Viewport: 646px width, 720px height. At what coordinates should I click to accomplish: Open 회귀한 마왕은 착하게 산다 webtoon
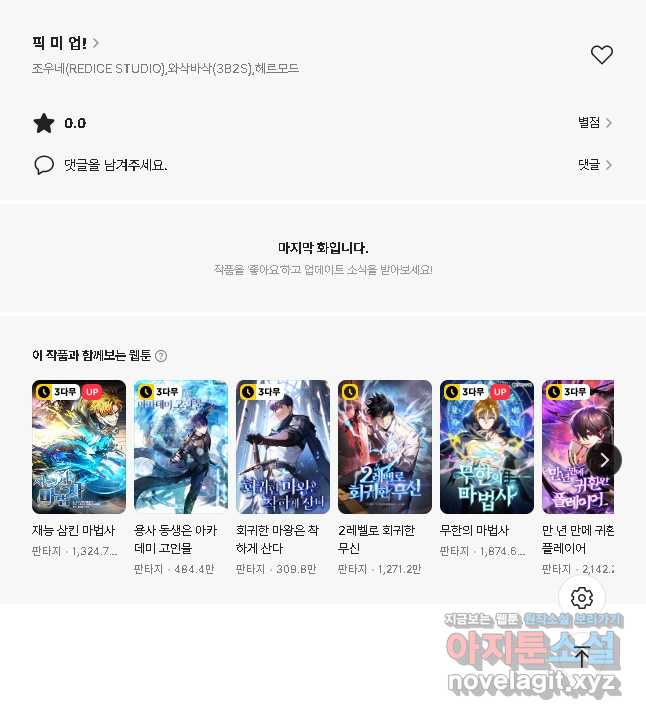[x=283, y=447]
